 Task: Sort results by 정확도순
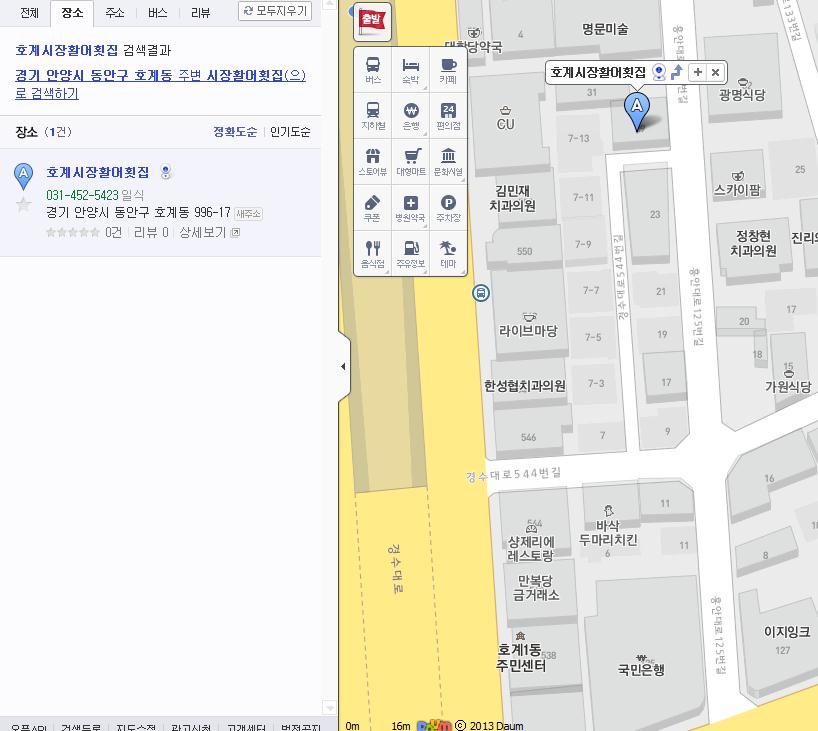coord(235,132)
